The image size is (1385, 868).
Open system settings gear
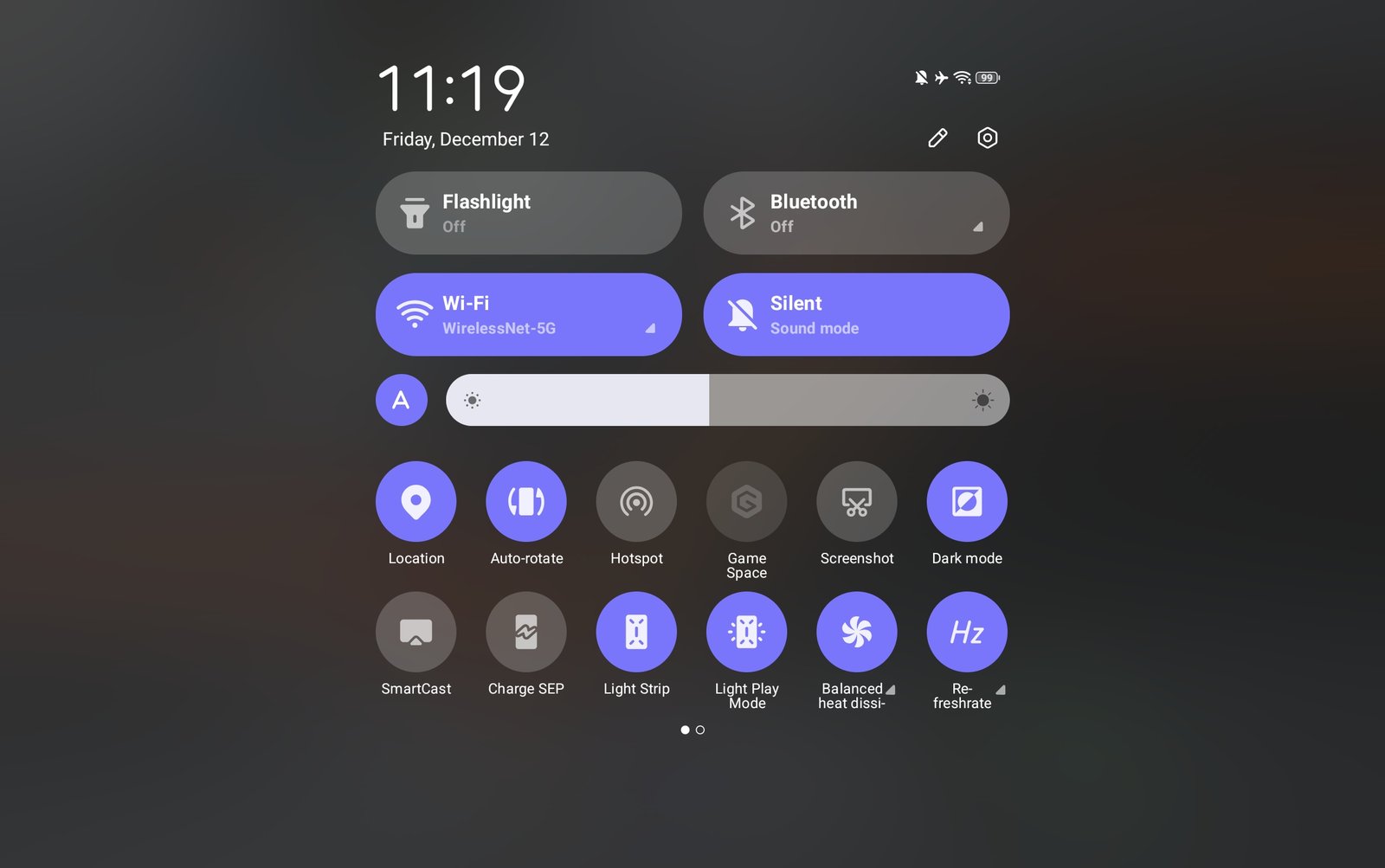click(x=987, y=138)
